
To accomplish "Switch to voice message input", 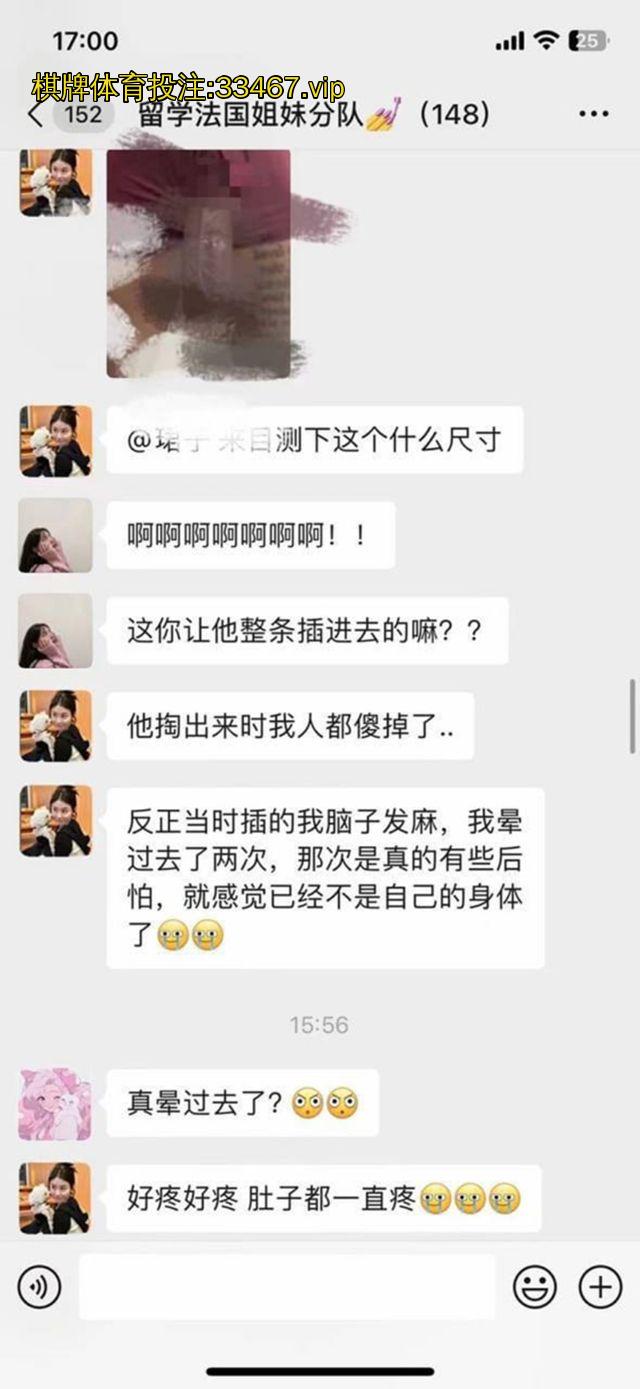I will point(39,1286).
